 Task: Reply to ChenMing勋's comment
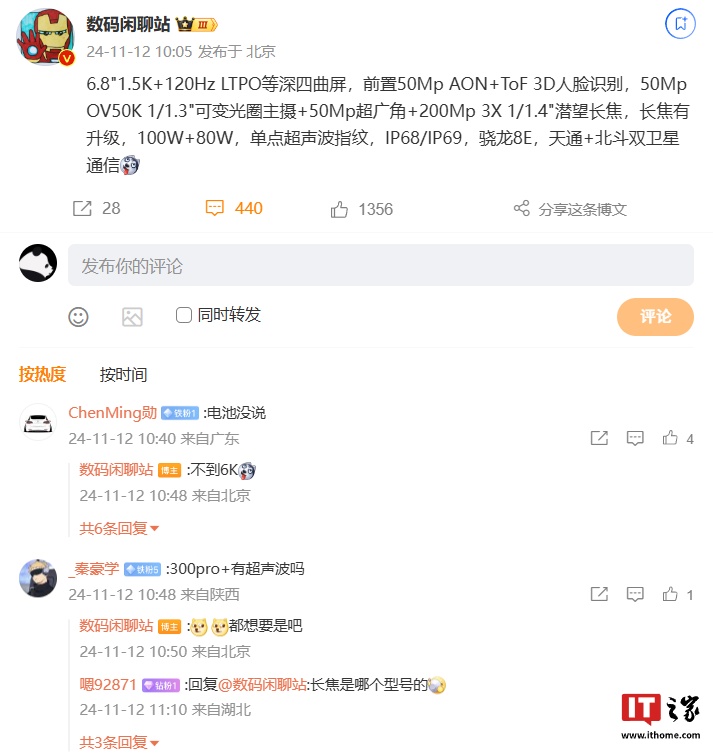[x=635, y=438]
